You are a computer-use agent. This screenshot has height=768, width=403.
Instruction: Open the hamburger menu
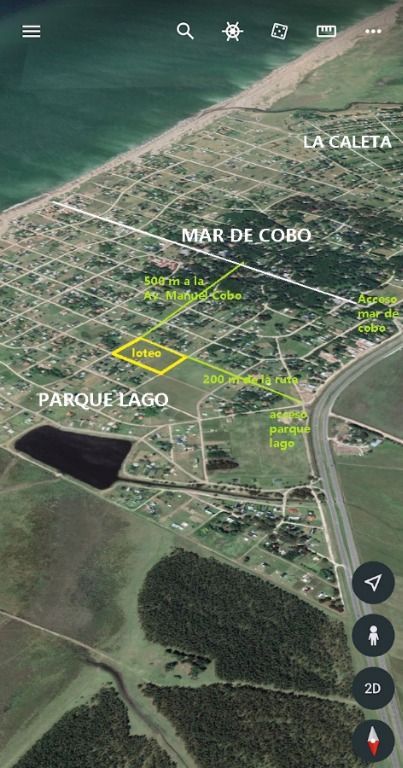tap(31, 31)
